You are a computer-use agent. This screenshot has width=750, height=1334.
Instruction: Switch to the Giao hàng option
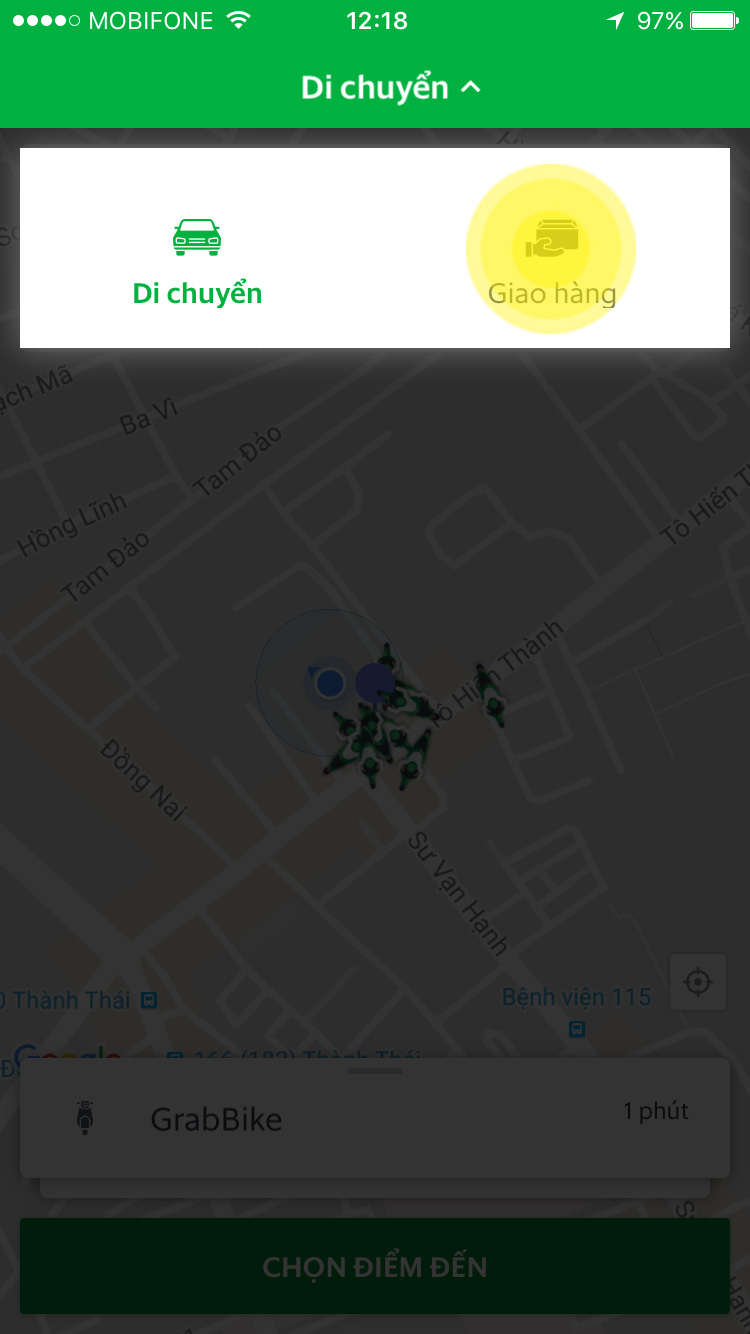point(551,262)
